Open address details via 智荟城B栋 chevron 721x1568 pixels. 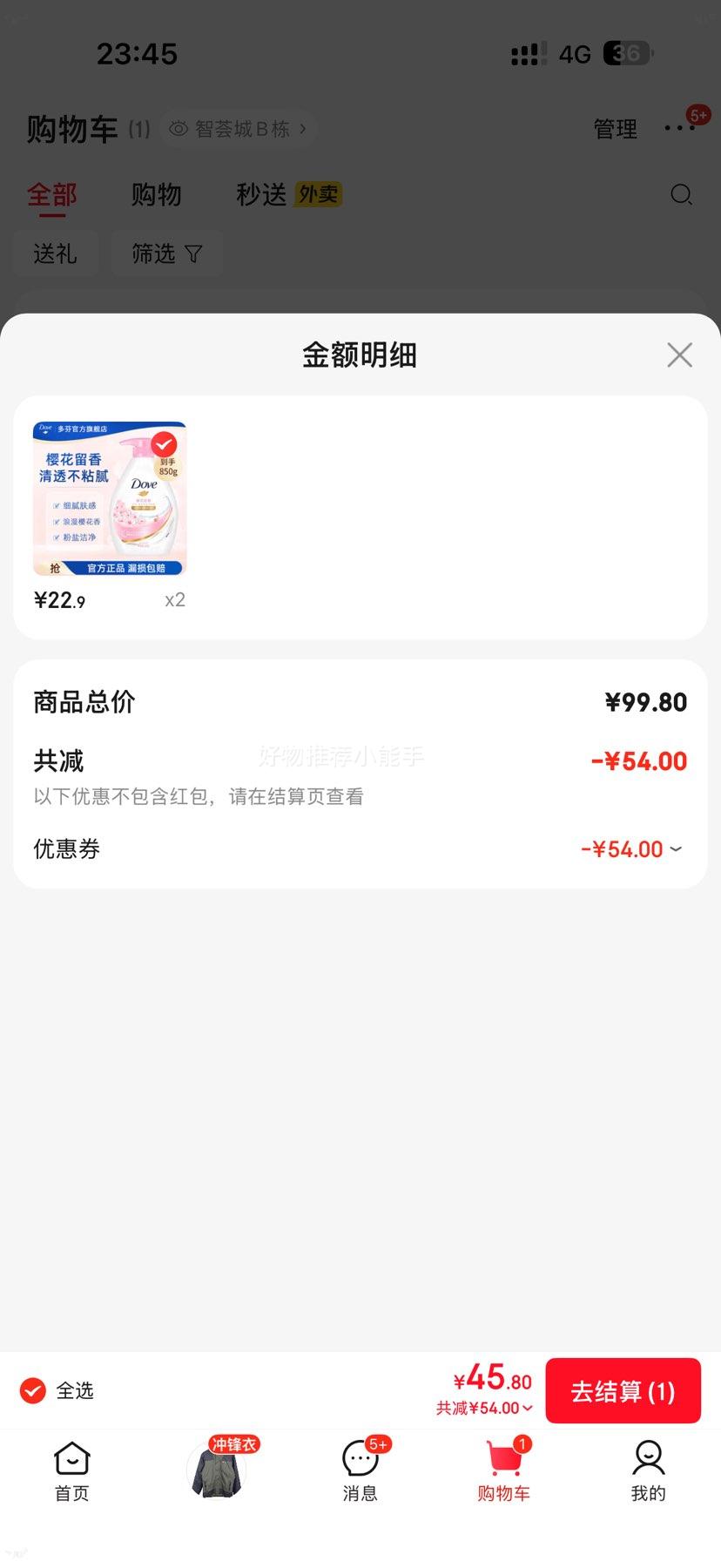[x=302, y=128]
